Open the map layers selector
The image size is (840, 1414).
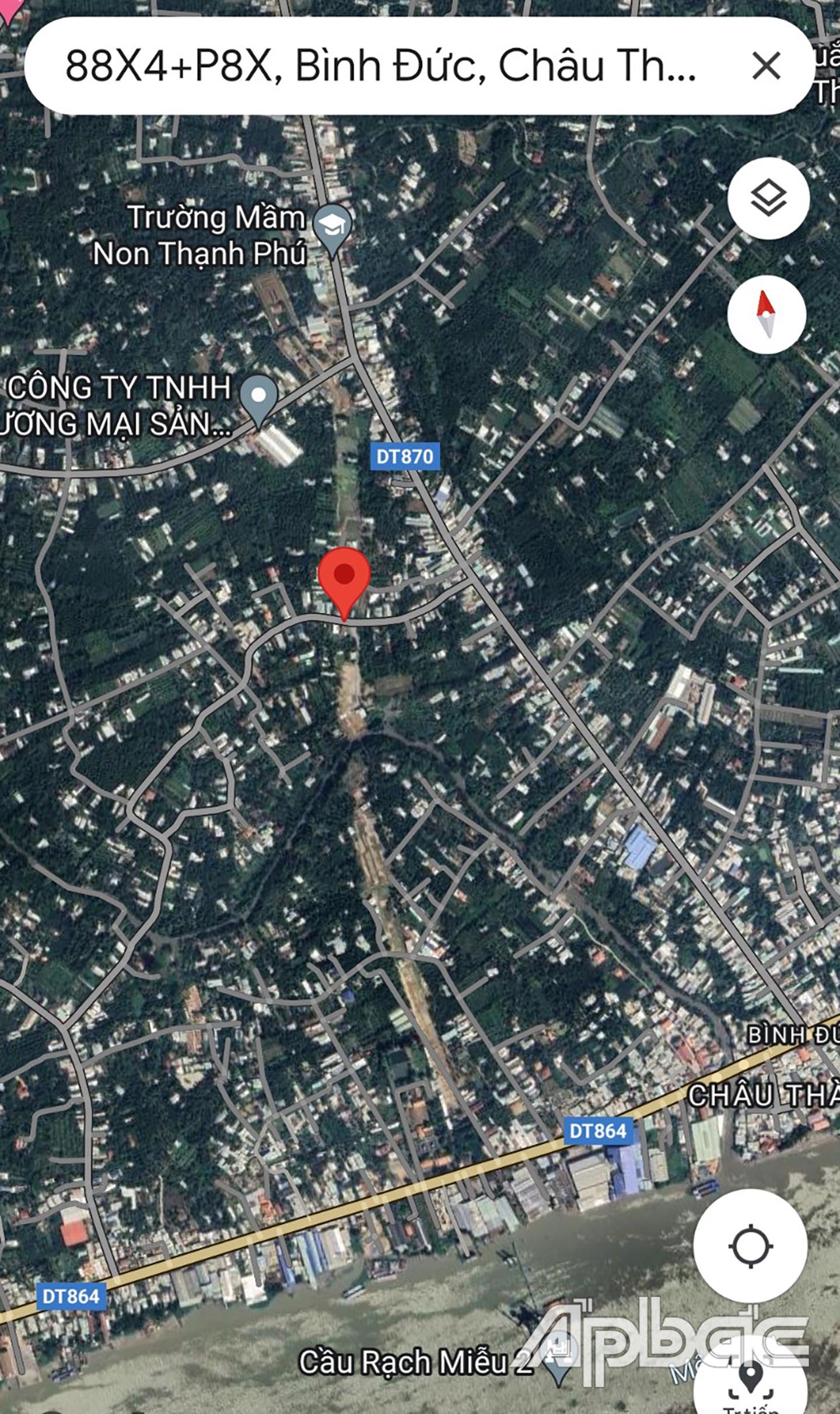[768, 198]
